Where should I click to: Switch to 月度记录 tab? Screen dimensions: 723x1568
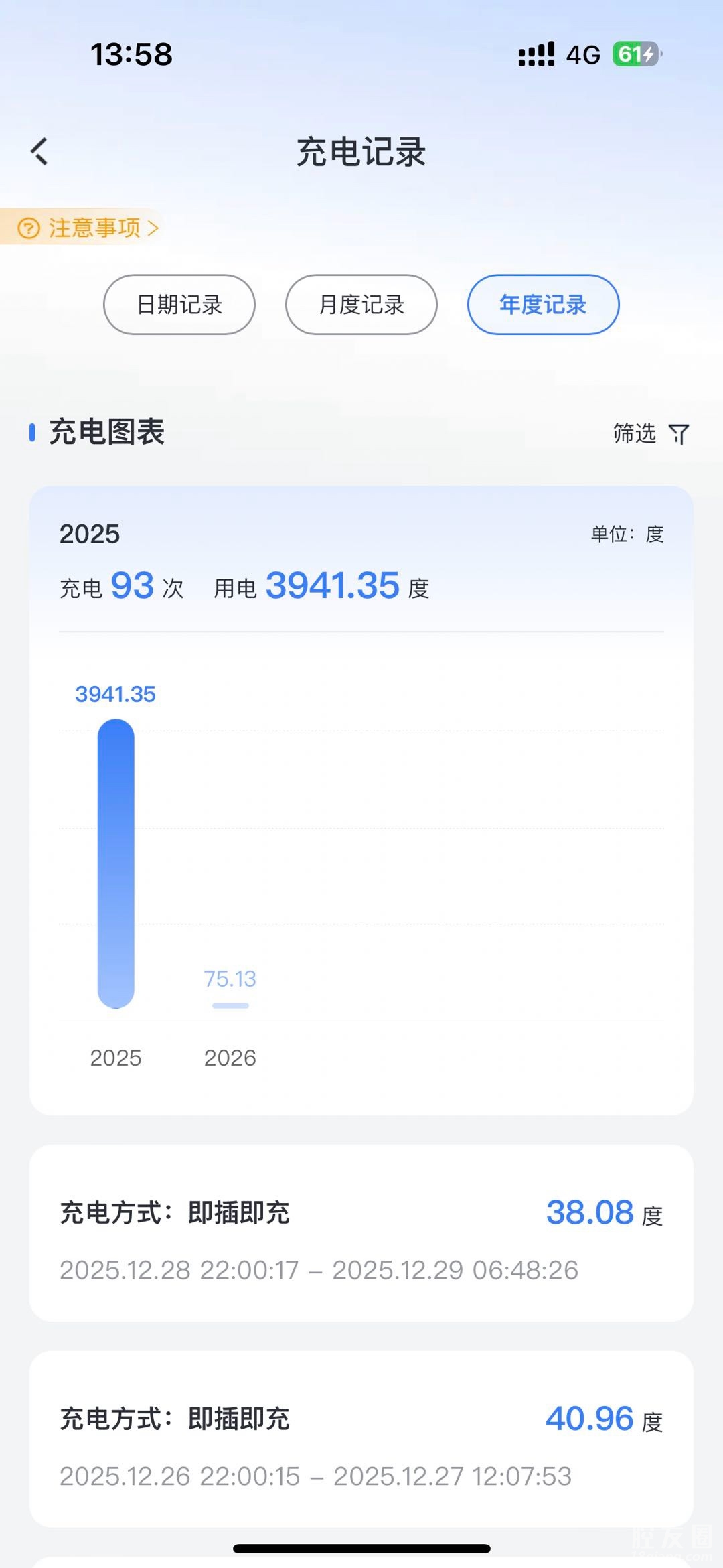(x=361, y=305)
